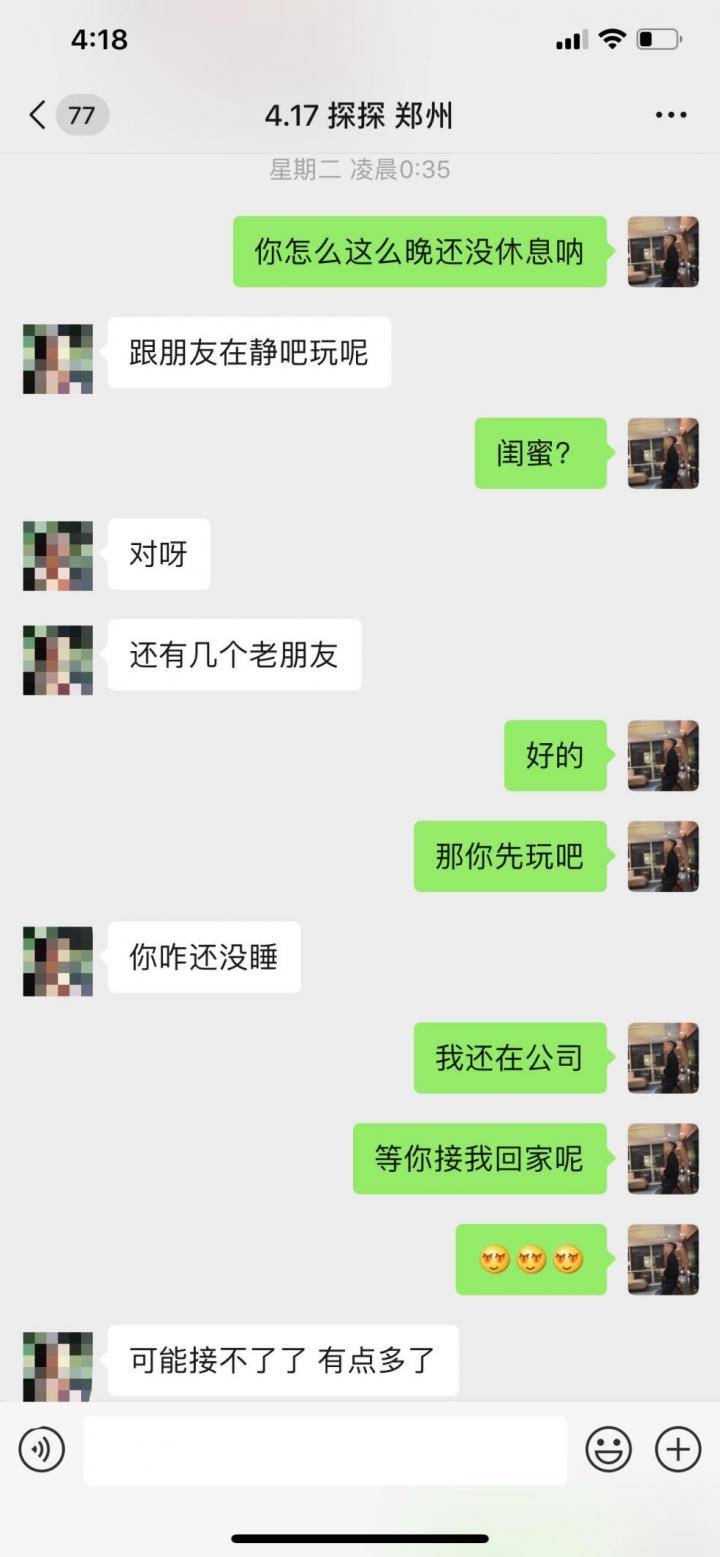Select green bubble '等你接我回家呢'
720x1557 pixels.
479,1158
